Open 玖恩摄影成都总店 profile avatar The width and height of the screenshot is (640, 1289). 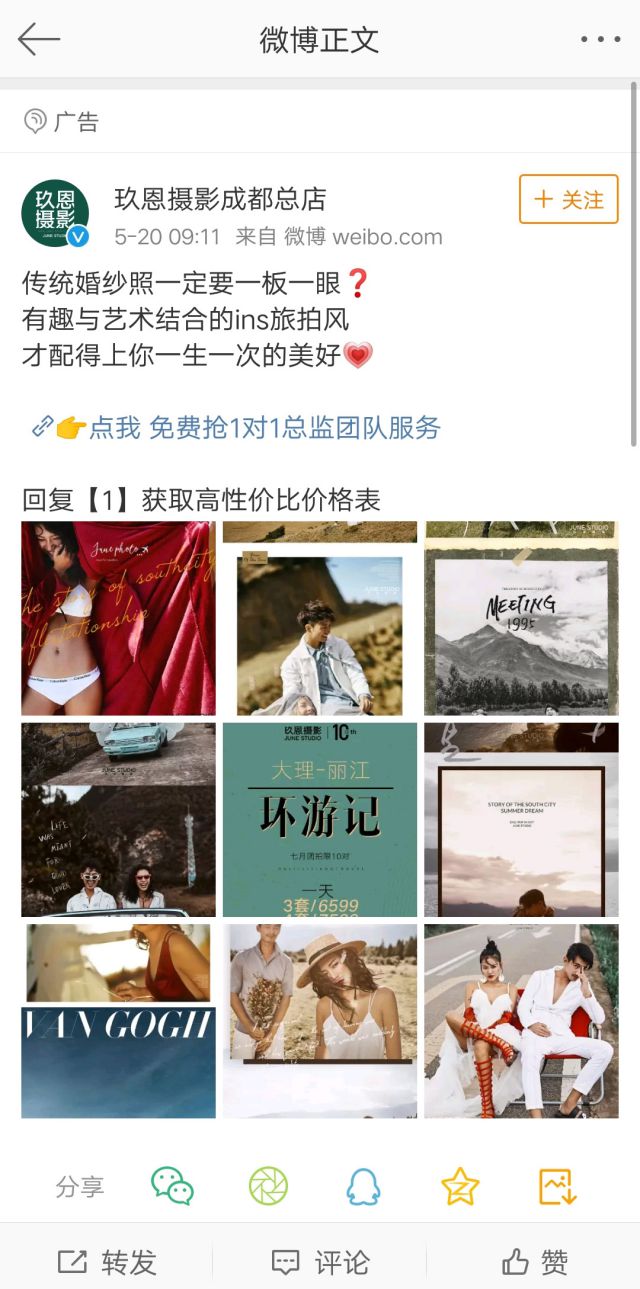(55, 213)
